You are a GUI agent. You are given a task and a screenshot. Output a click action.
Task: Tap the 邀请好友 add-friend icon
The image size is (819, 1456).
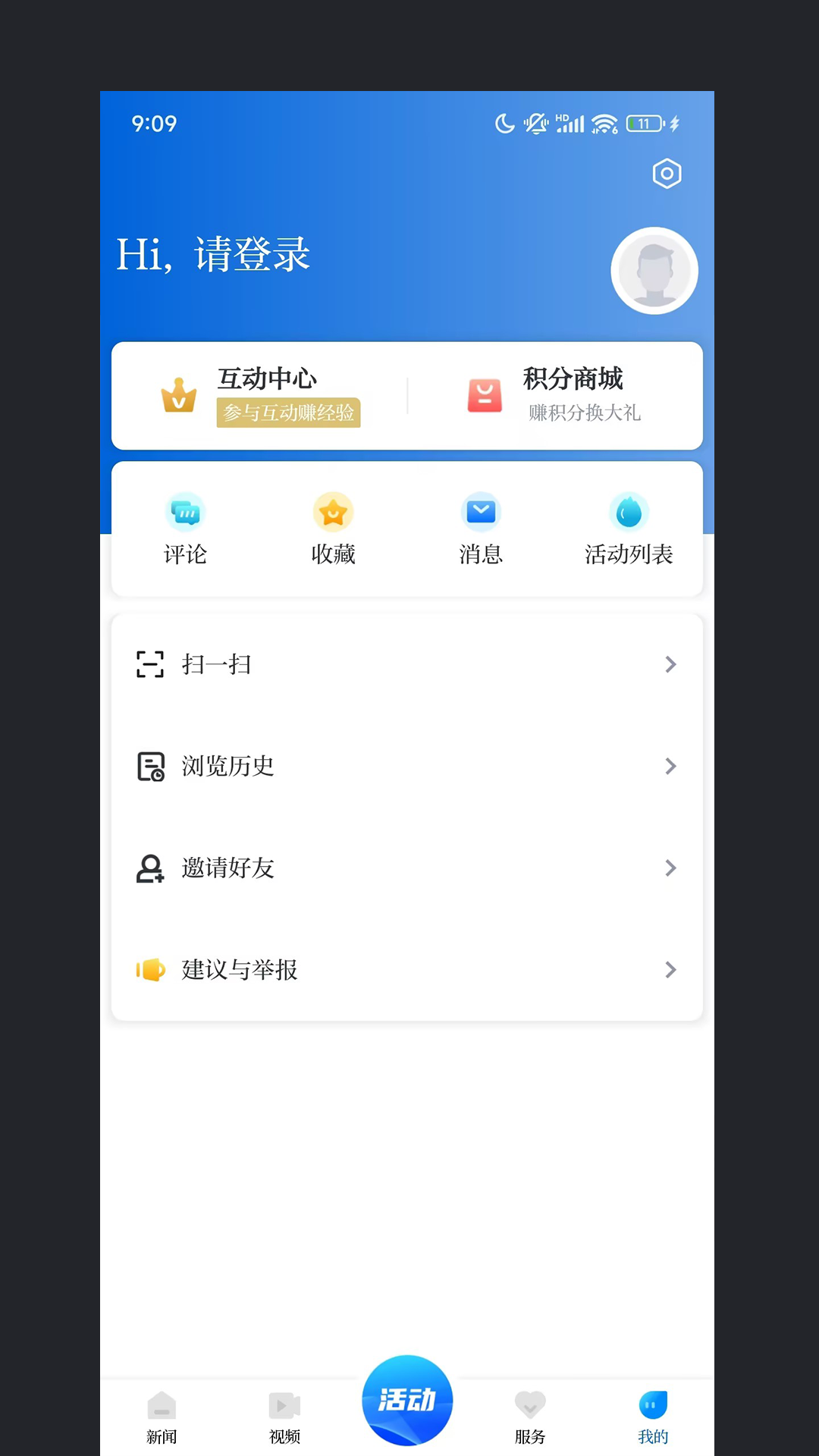[150, 868]
